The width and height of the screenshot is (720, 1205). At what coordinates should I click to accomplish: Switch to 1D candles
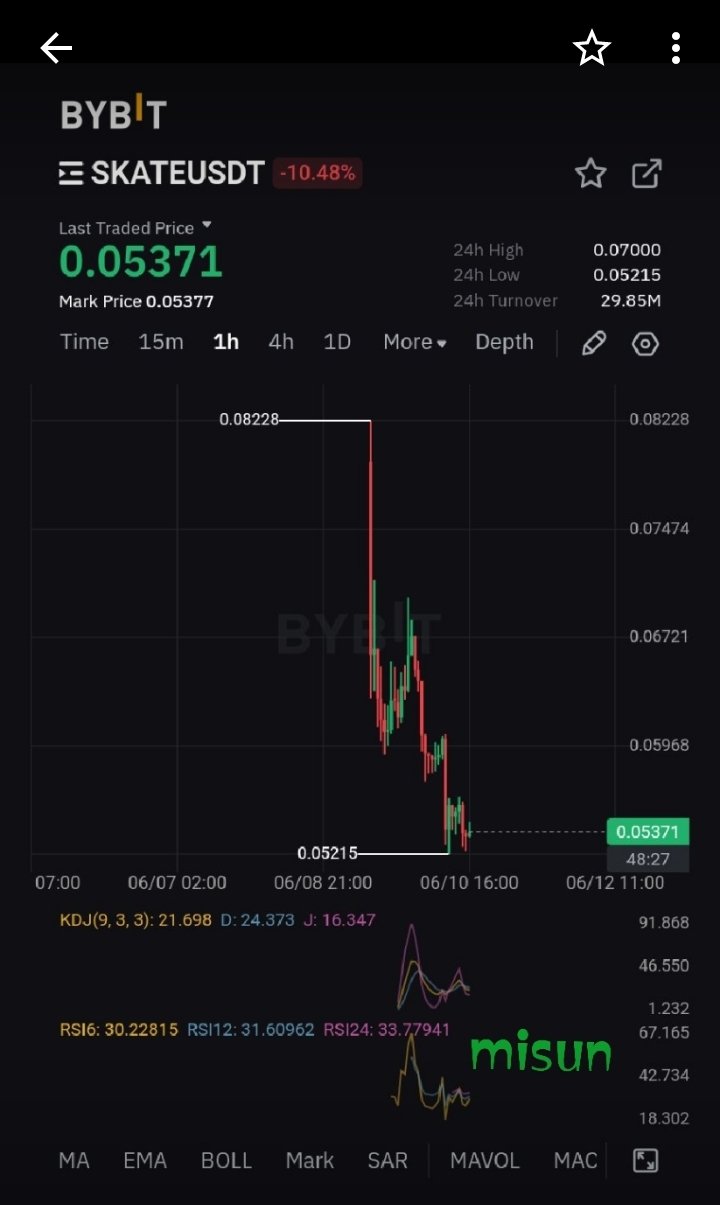[337, 342]
